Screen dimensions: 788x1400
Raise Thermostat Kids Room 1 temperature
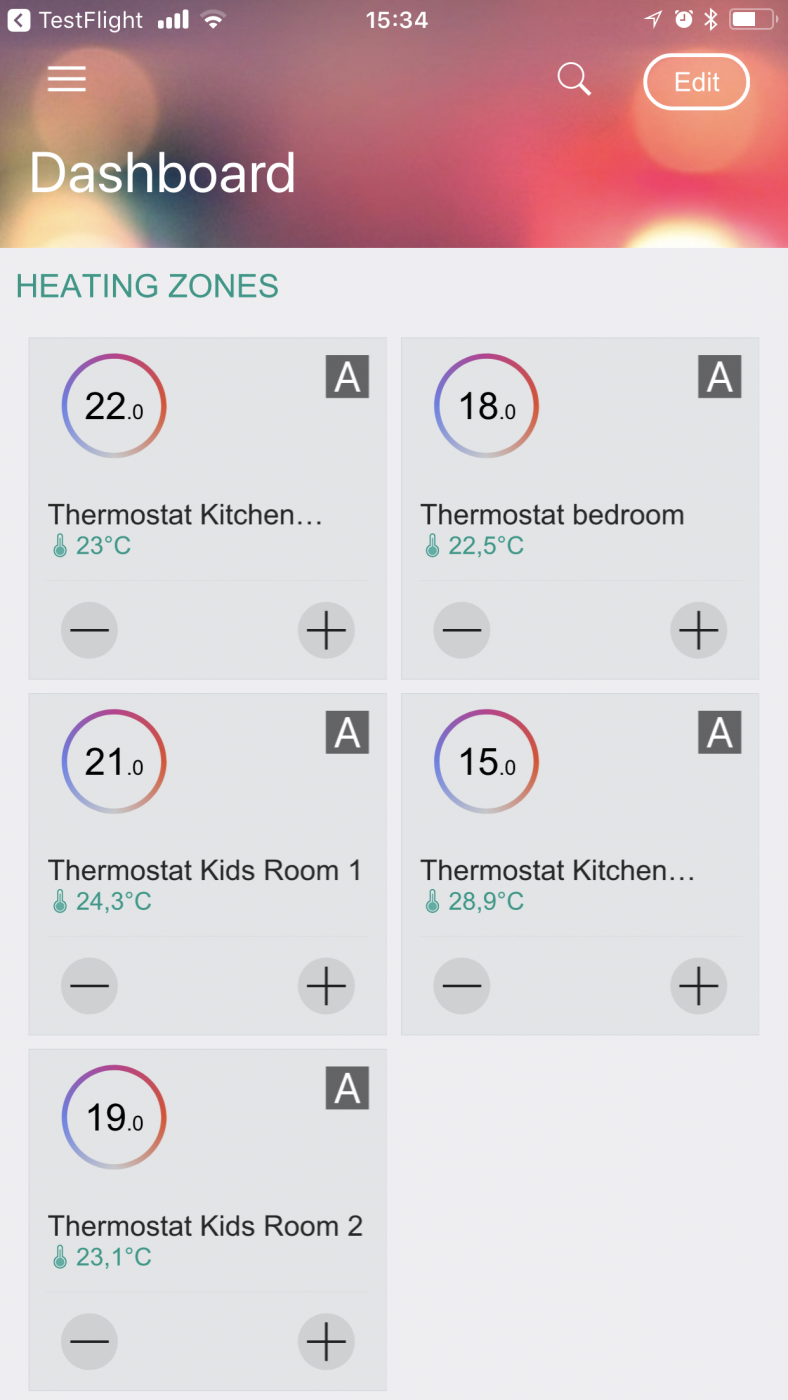pos(326,987)
